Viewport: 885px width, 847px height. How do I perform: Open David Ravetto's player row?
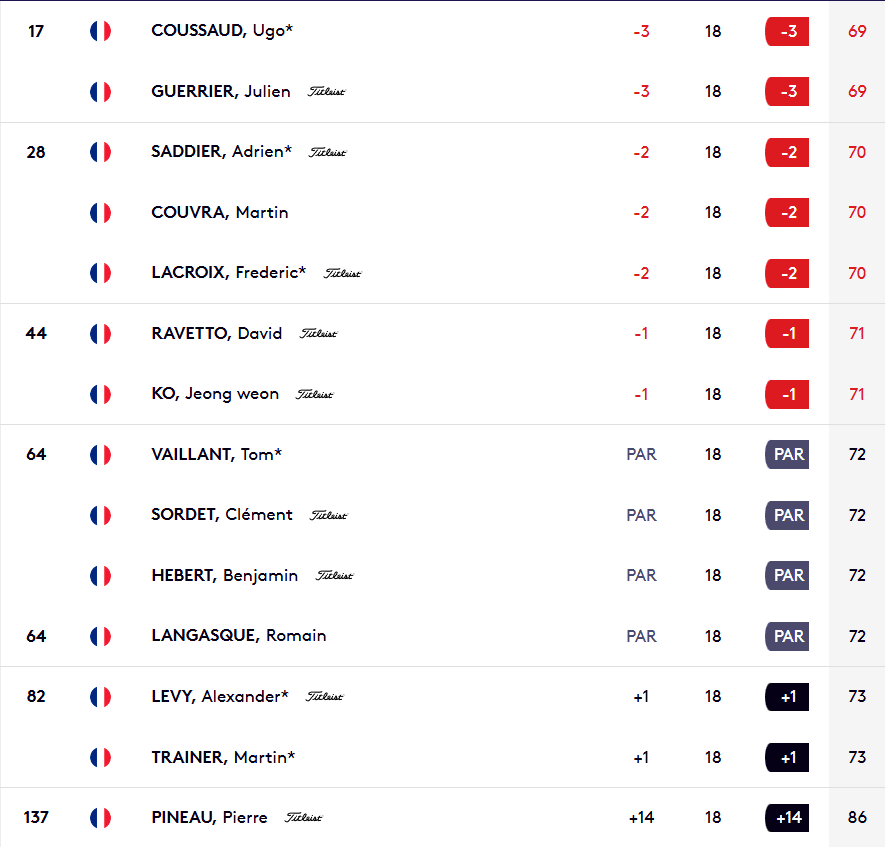(217, 333)
